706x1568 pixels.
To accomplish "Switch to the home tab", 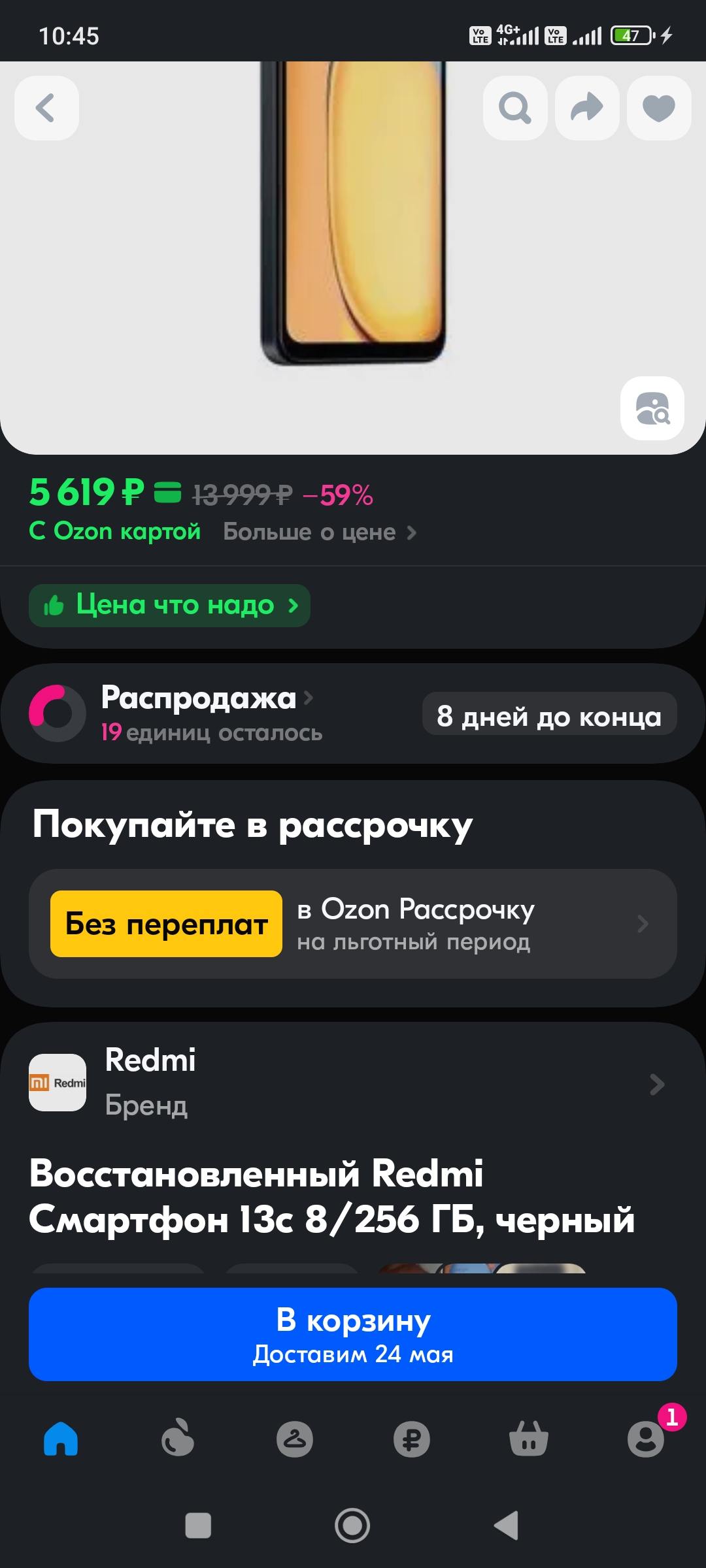I will point(61,1439).
